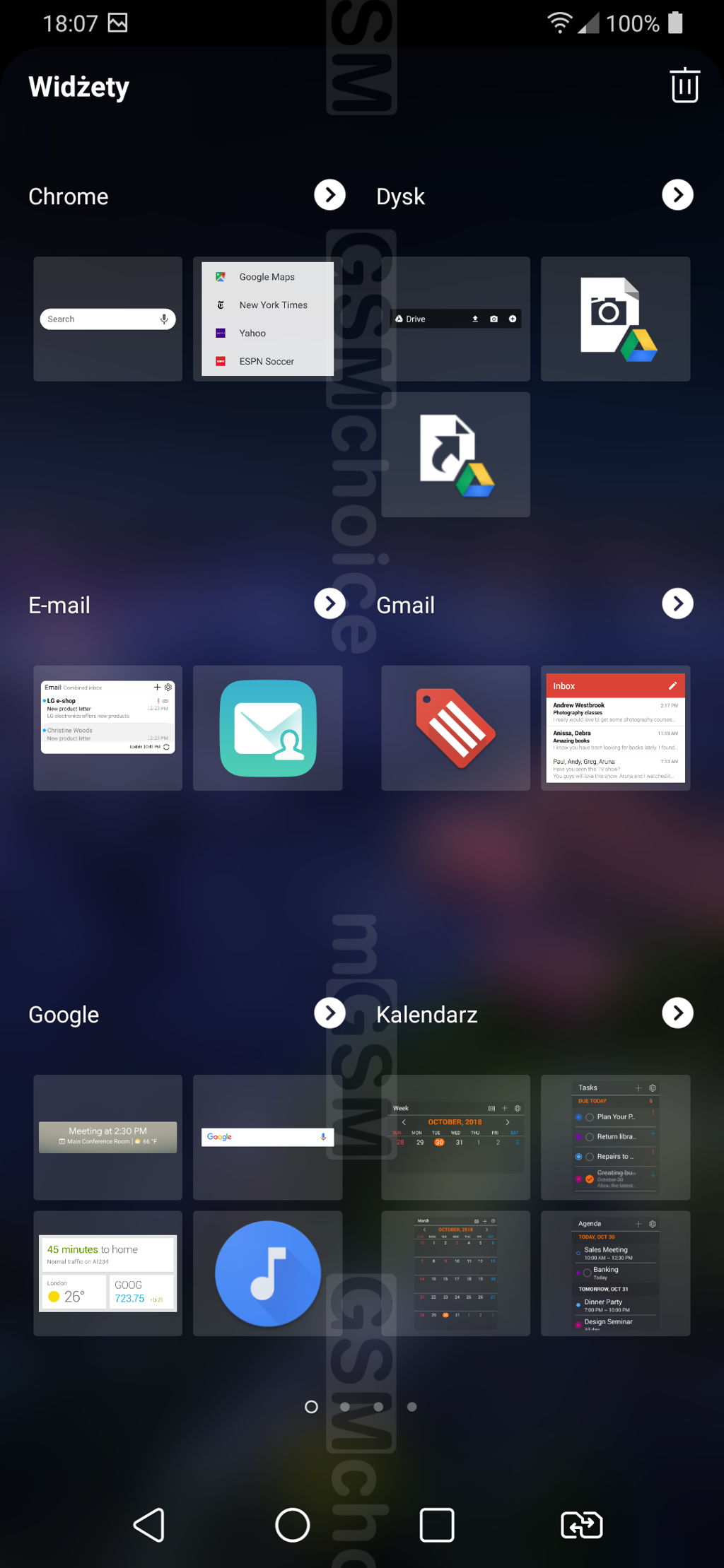Expand the E-mail widgets arrow
The image size is (724, 1568).
(x=329, y=603)
